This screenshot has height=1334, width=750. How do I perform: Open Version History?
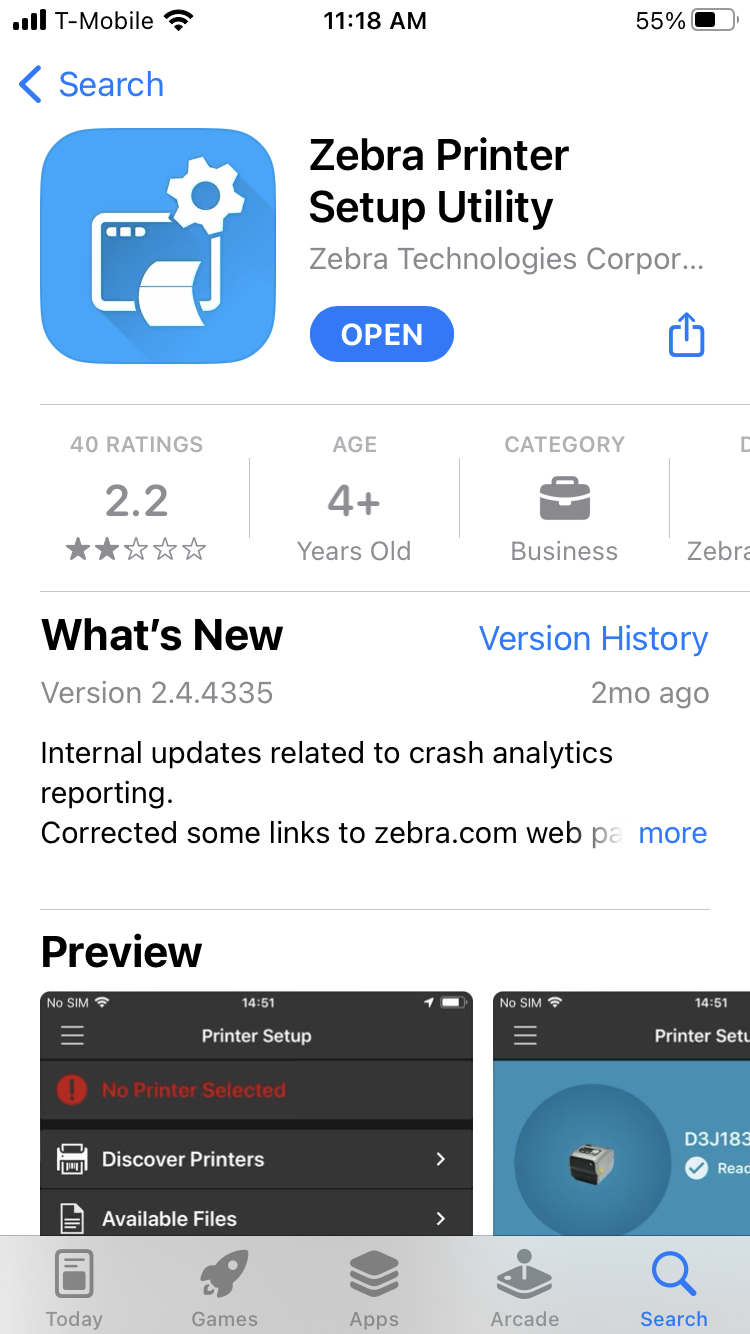click(593, 638)
